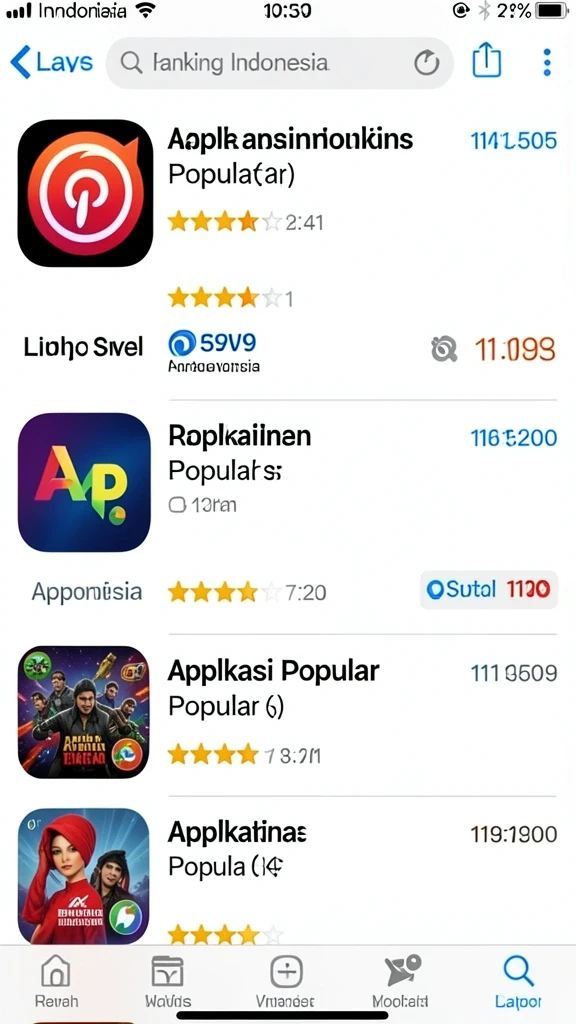Switch to the Lapor search tab
Image resolution: width=576 pixels, height=1024 pixels.
[518, 982]
